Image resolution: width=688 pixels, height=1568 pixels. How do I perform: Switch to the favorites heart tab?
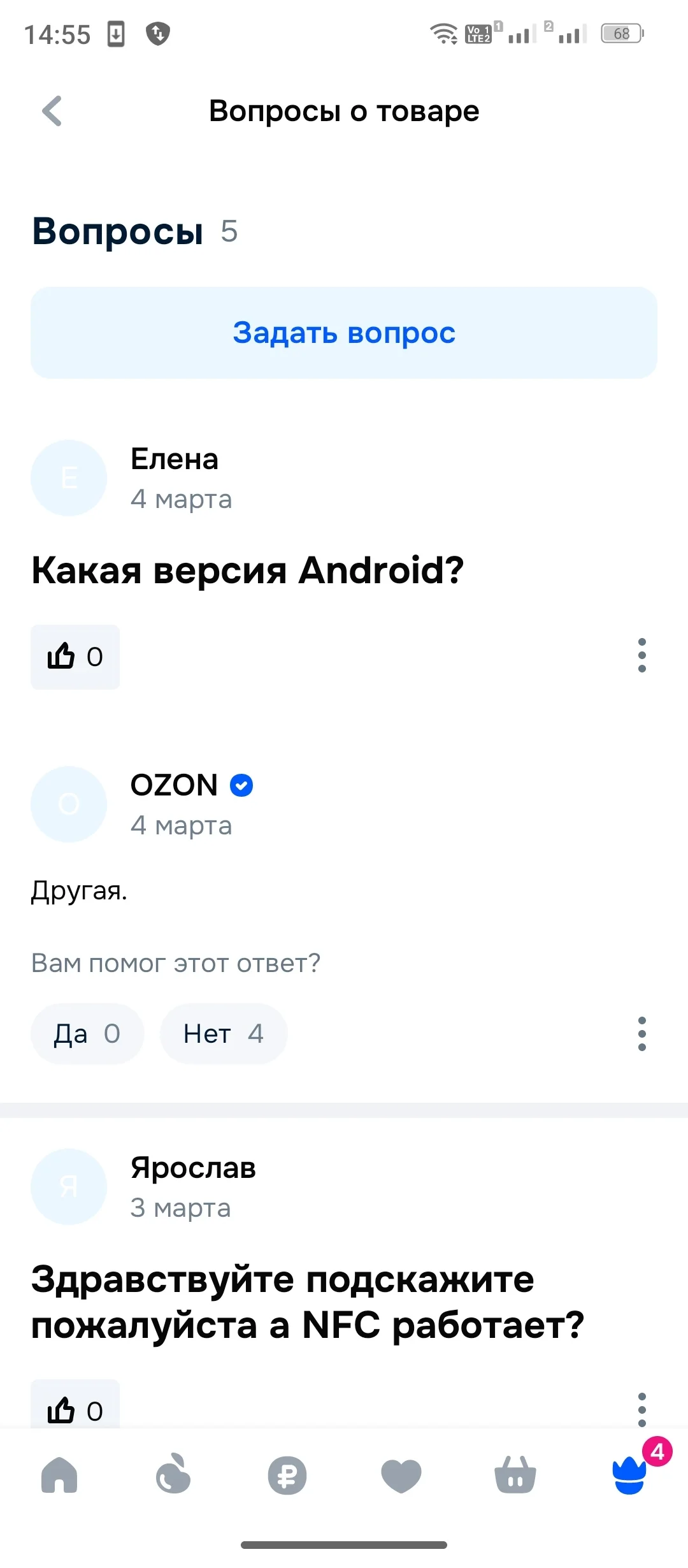click(x=401, y=1476)
